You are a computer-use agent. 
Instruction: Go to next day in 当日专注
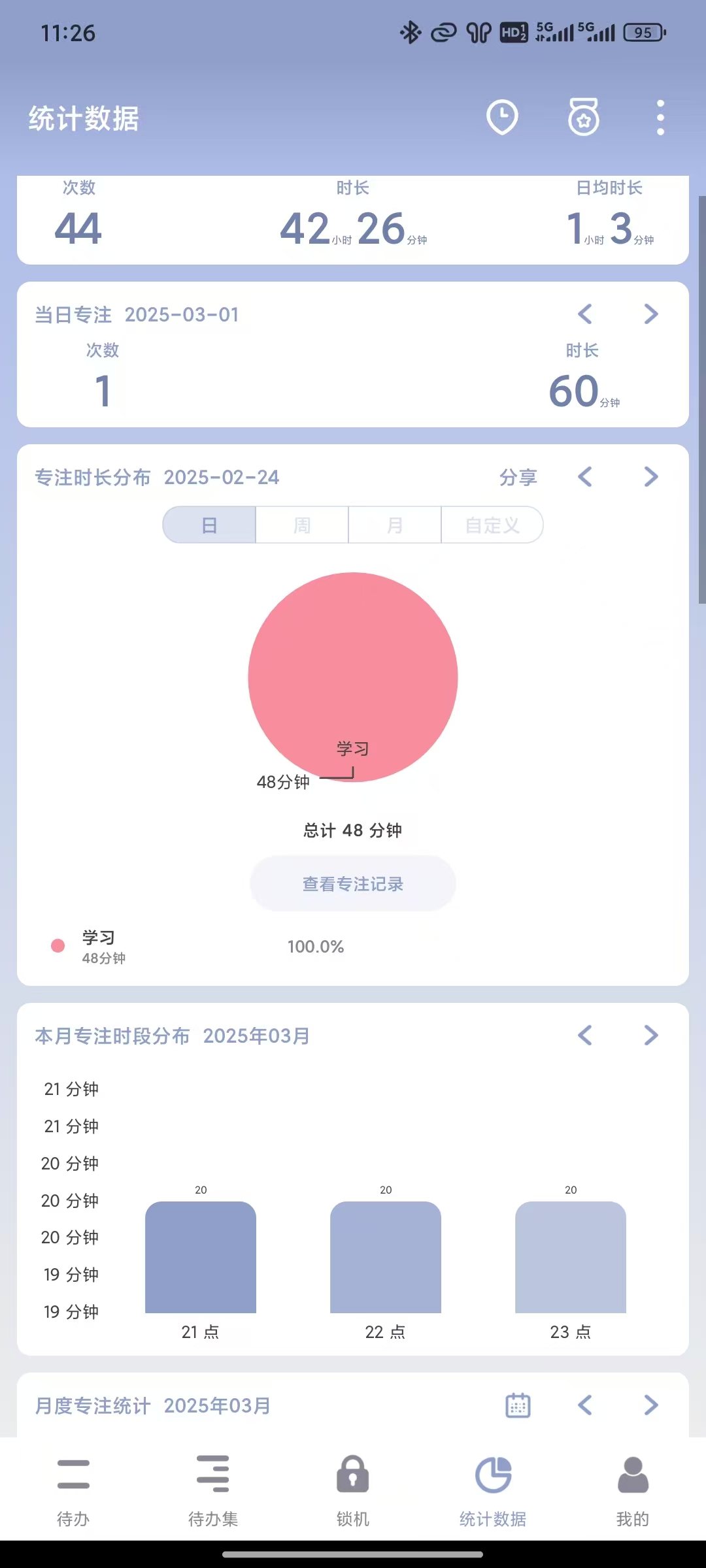pos(651,314)
